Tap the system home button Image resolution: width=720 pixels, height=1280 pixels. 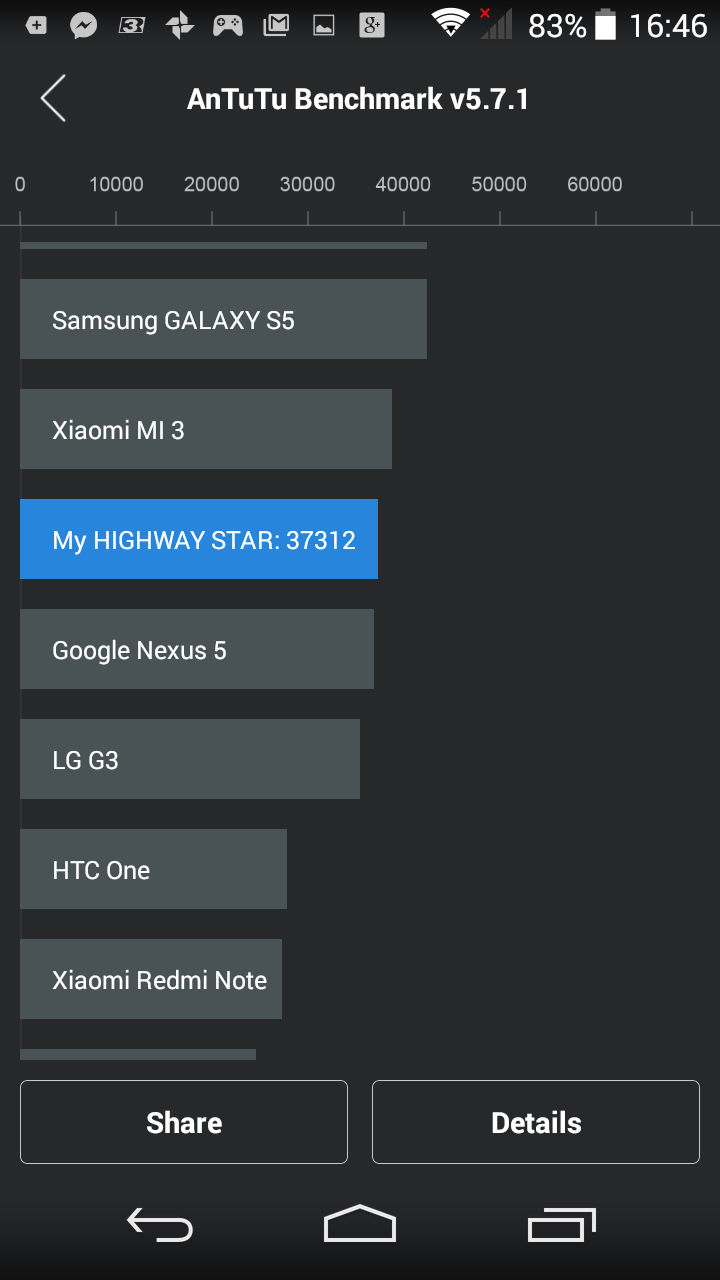pos(360,1224)
